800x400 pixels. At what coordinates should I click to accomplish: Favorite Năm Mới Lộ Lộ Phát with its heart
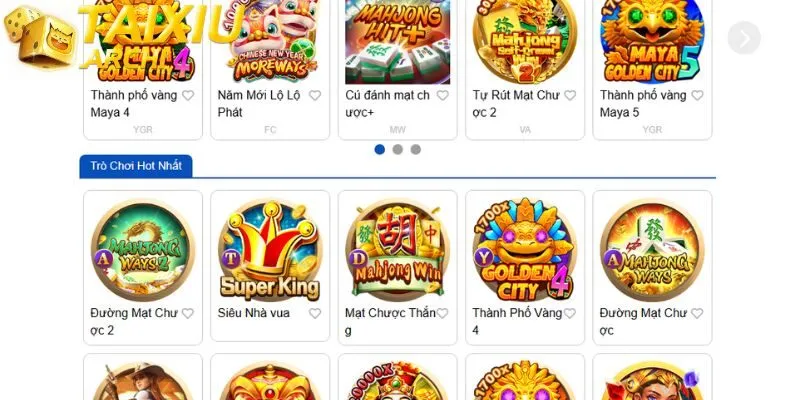(x=315, y=96)
